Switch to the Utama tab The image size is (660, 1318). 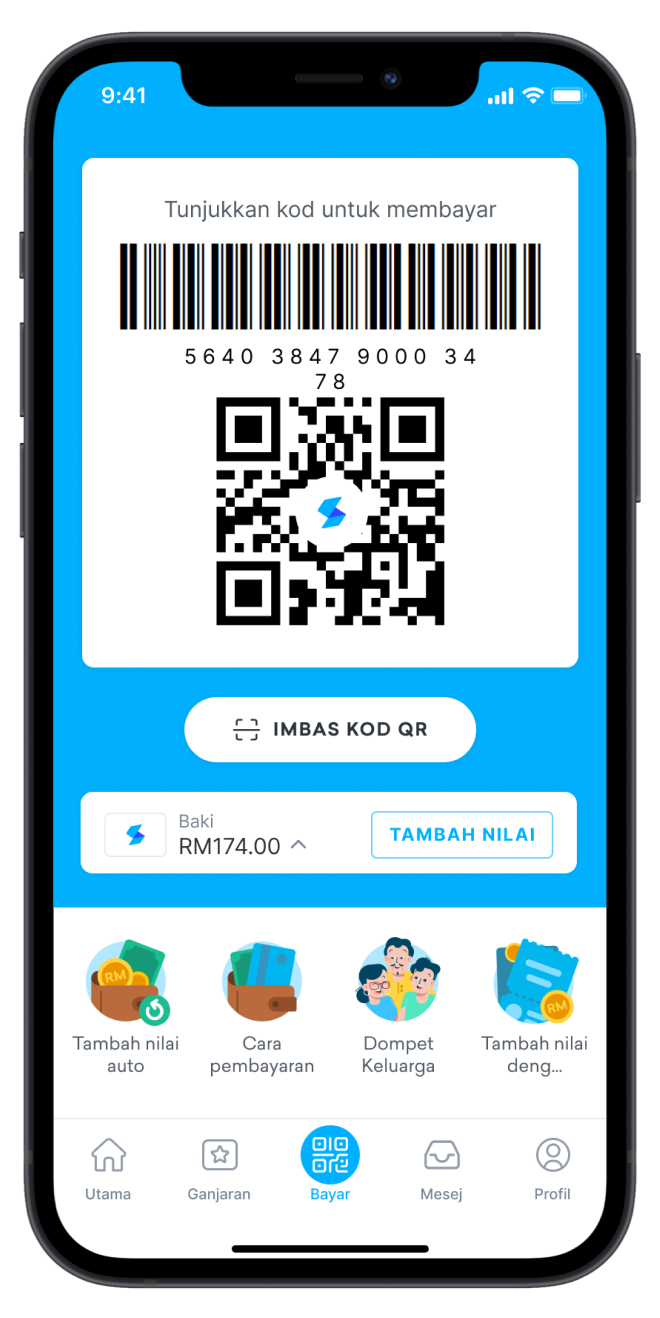tap(108, 1168)
